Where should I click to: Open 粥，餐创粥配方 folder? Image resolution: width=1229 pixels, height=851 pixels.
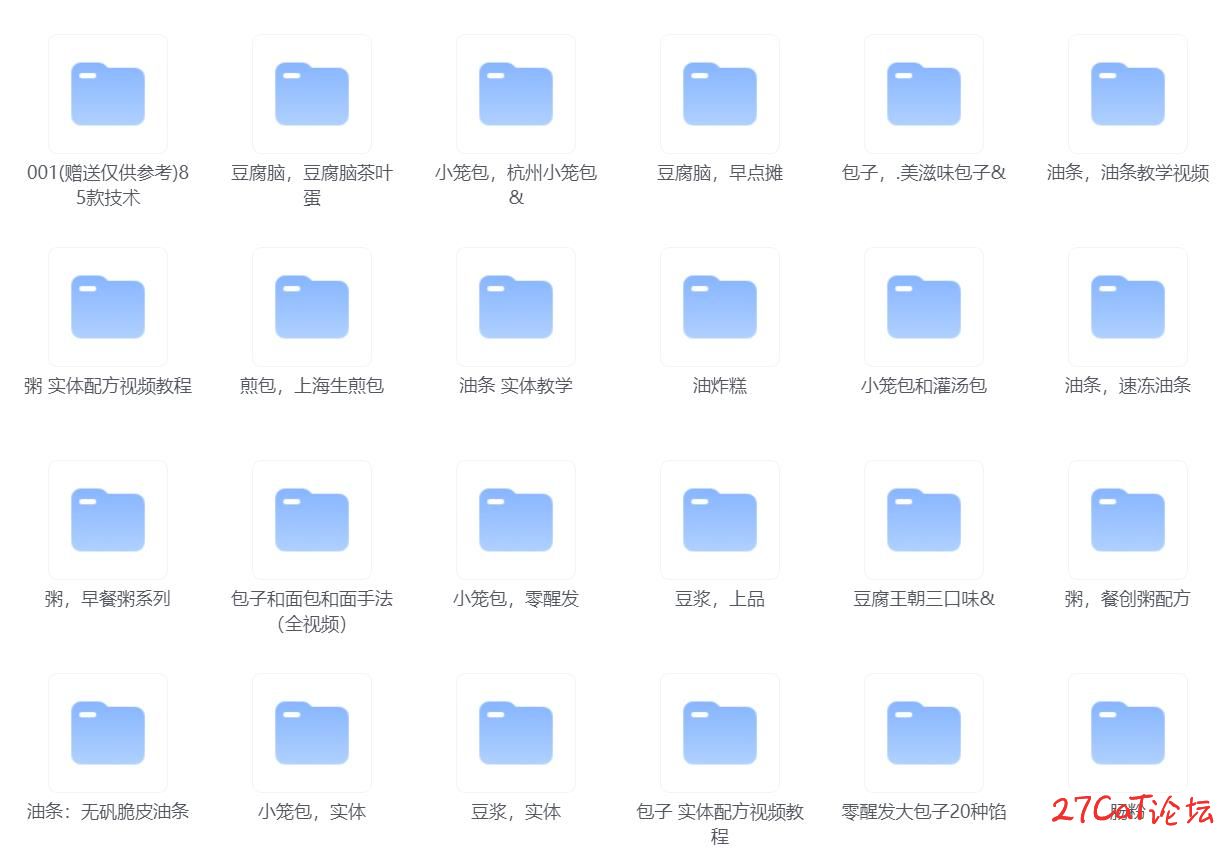coord(1128,520)
